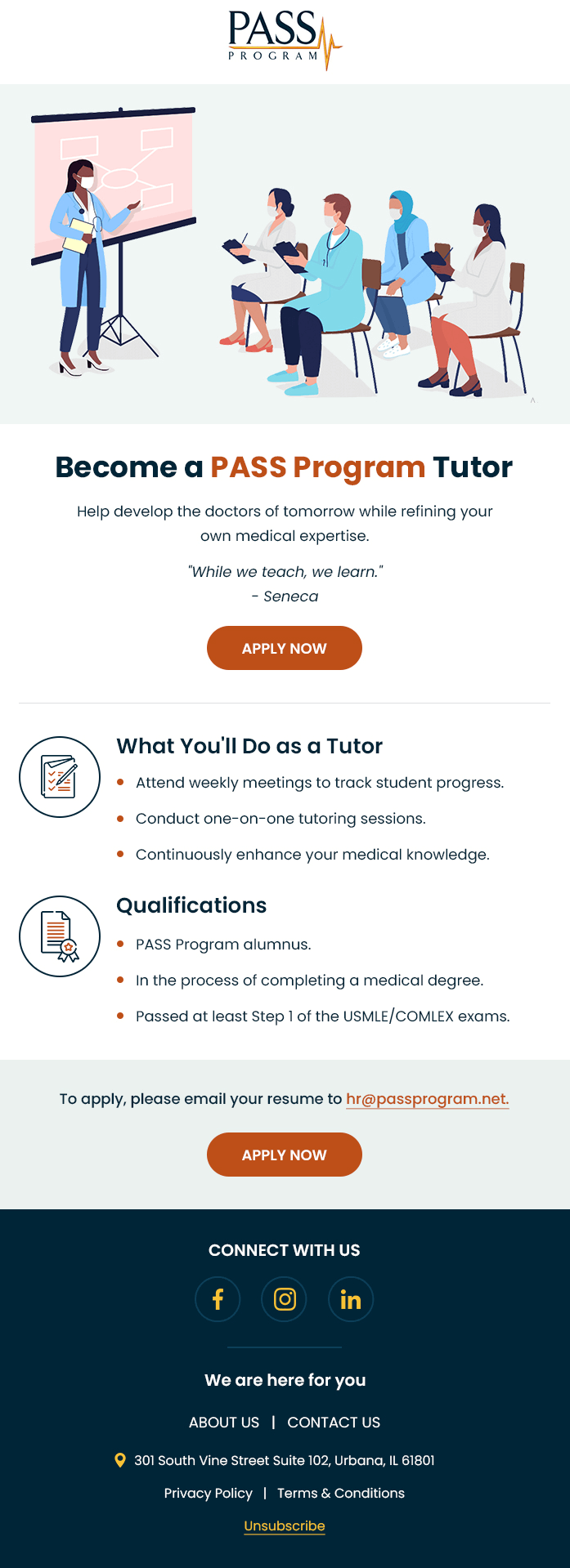Read the Terms & Conditions

(x=341, y=1493)
